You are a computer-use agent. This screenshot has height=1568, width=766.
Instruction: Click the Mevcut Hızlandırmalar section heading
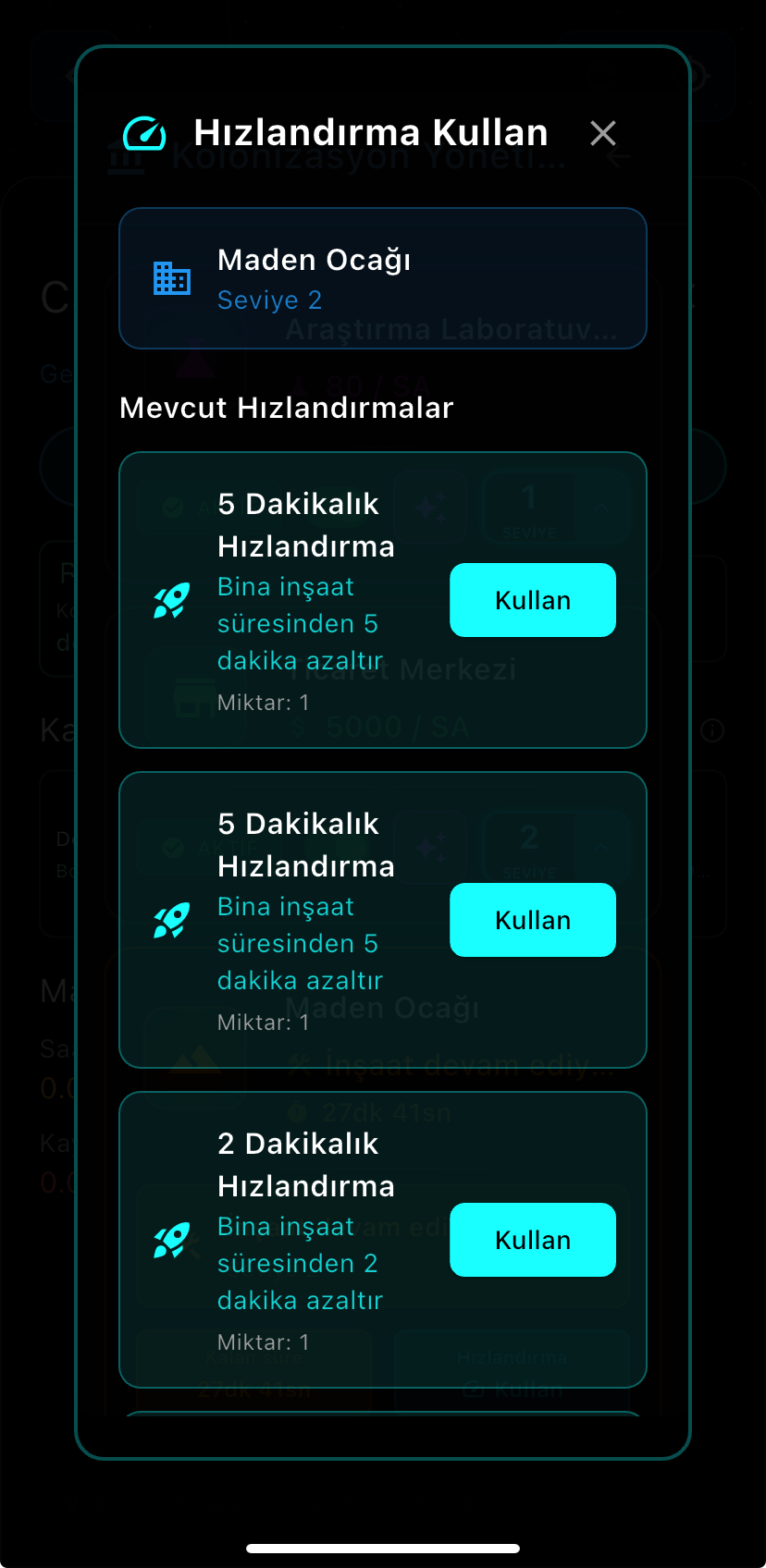coord(285,408)
